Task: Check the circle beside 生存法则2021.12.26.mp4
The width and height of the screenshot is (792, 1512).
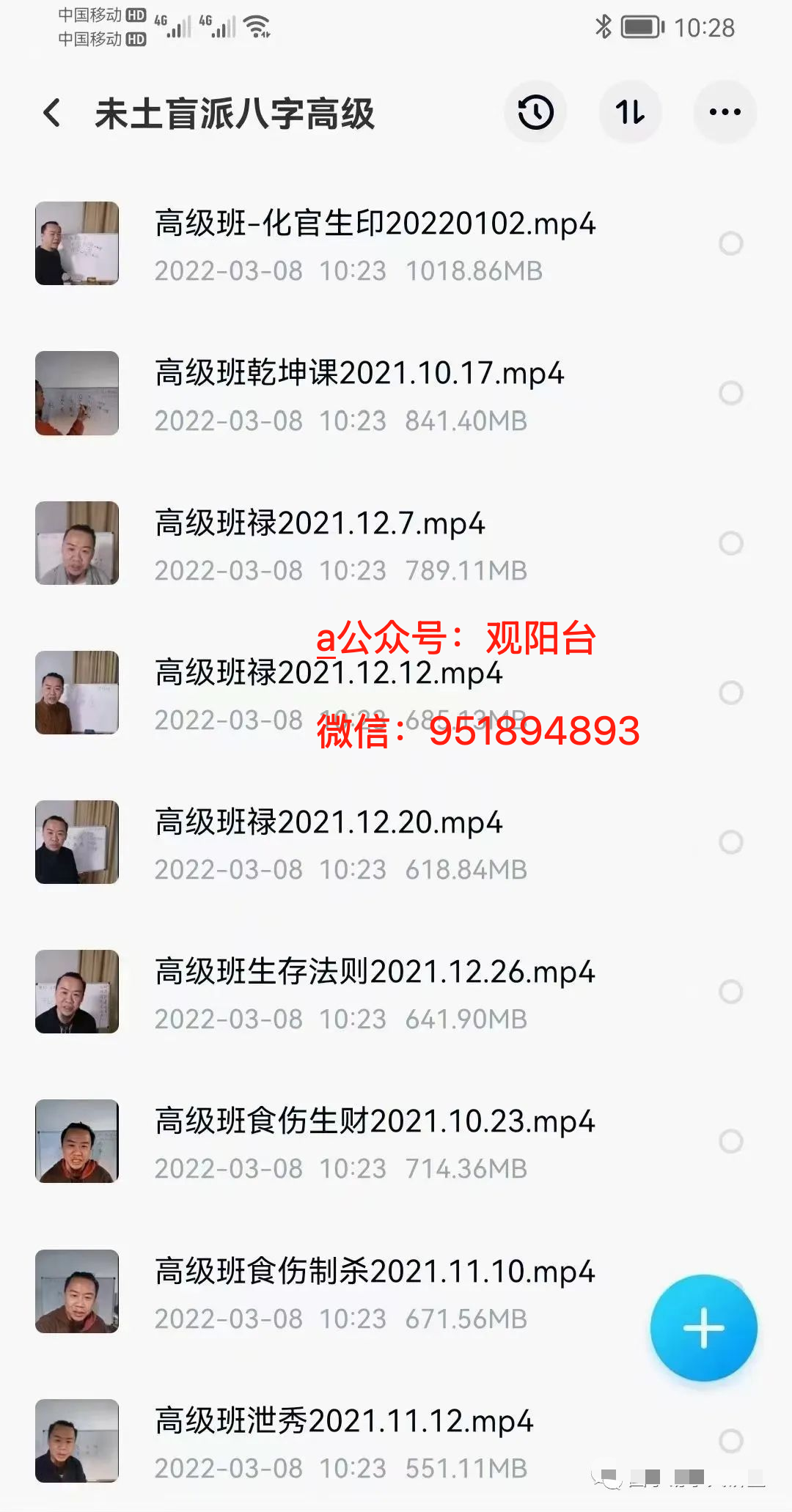Action: pos(730,992)
